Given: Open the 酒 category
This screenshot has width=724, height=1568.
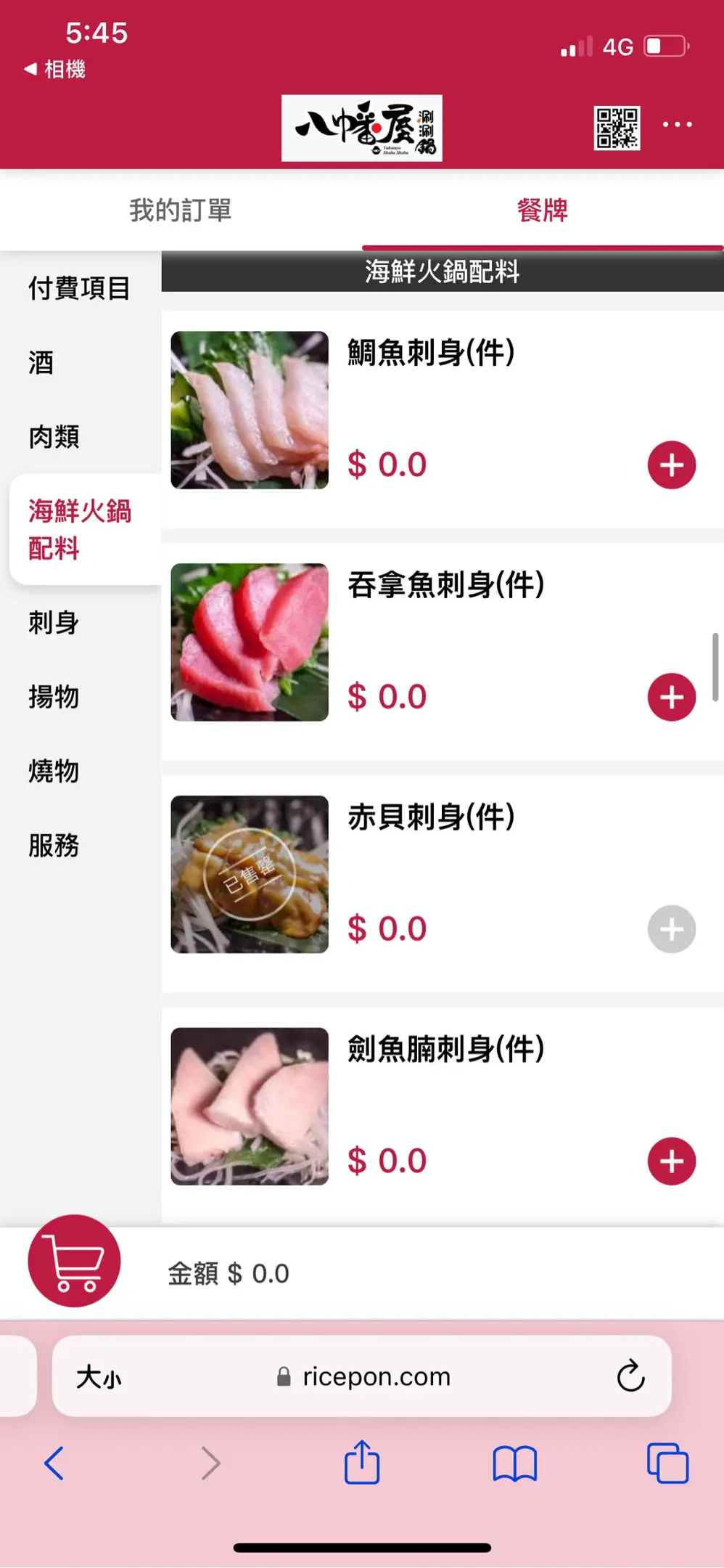Looking at the screenshot, I should click(x=41, y=362).
